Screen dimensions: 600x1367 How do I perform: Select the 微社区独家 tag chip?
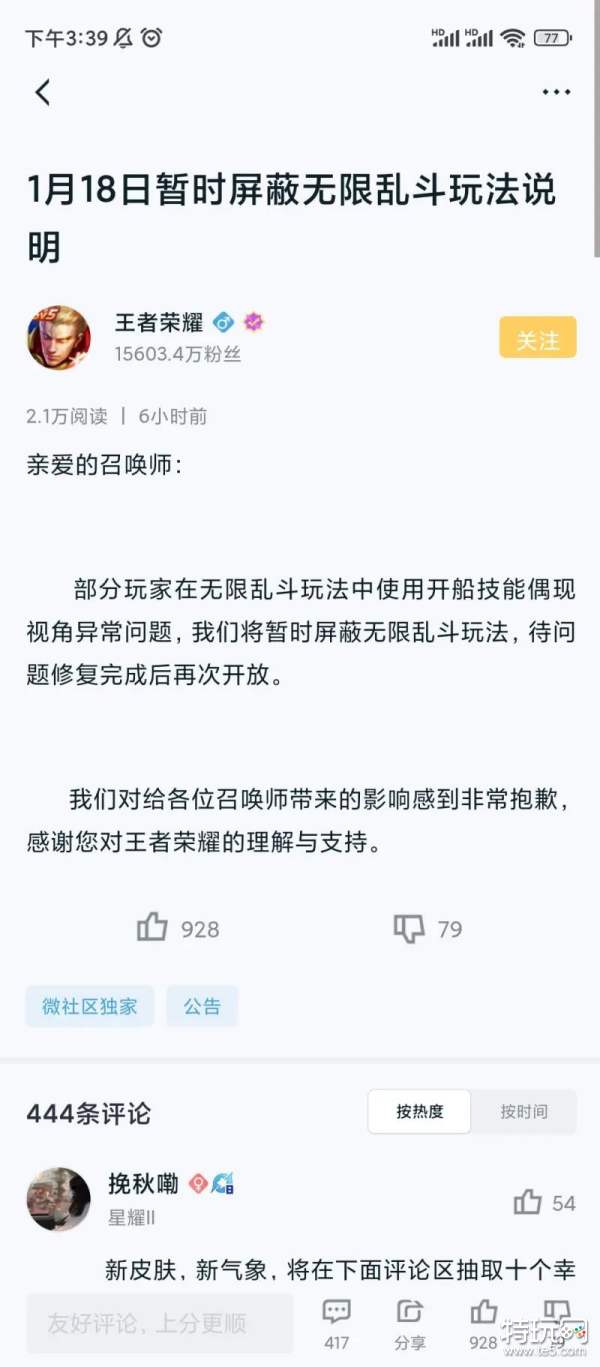[89, 1006]
